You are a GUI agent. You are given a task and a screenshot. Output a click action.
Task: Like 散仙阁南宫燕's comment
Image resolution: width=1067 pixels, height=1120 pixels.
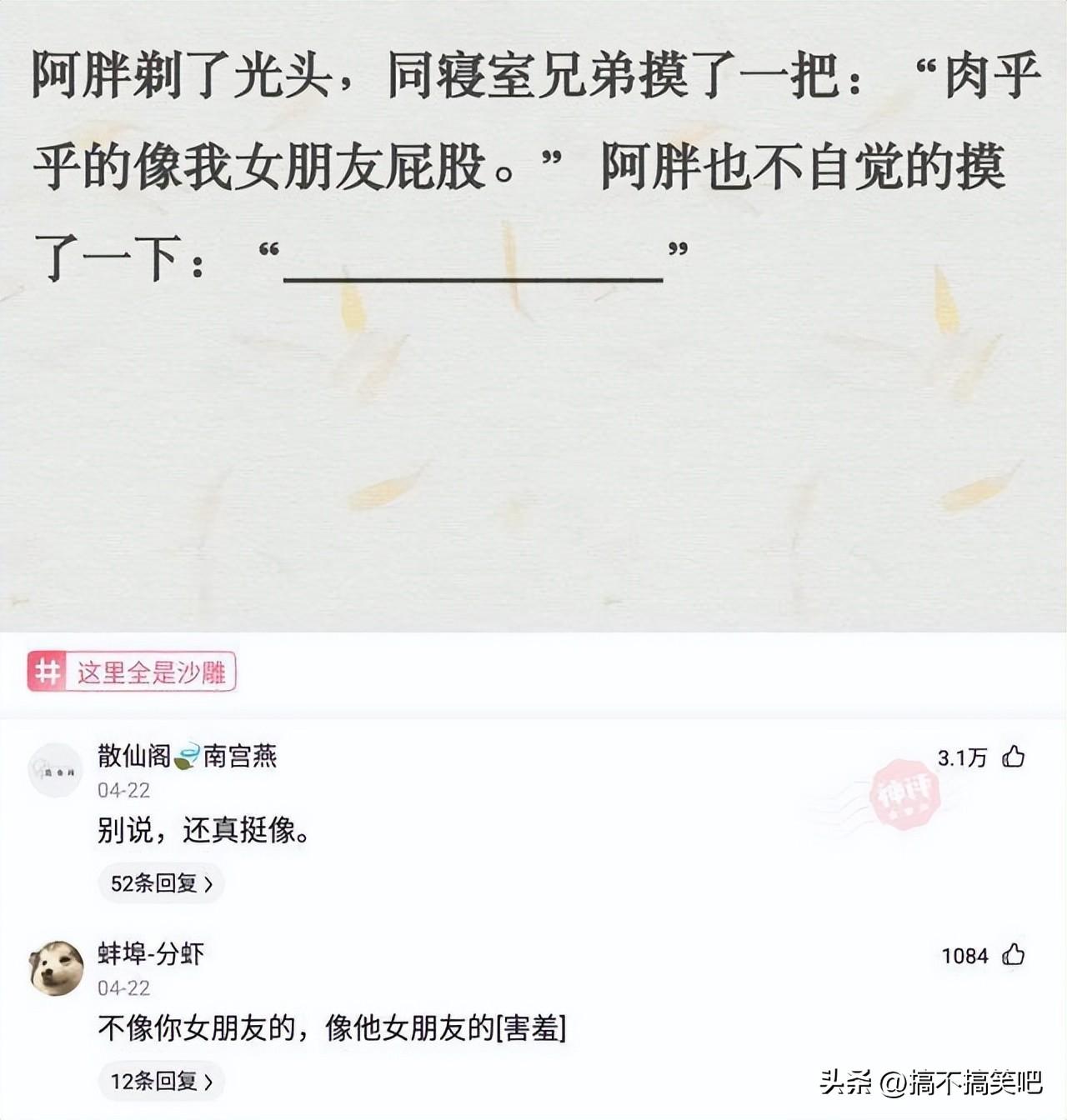[1013, 757]
